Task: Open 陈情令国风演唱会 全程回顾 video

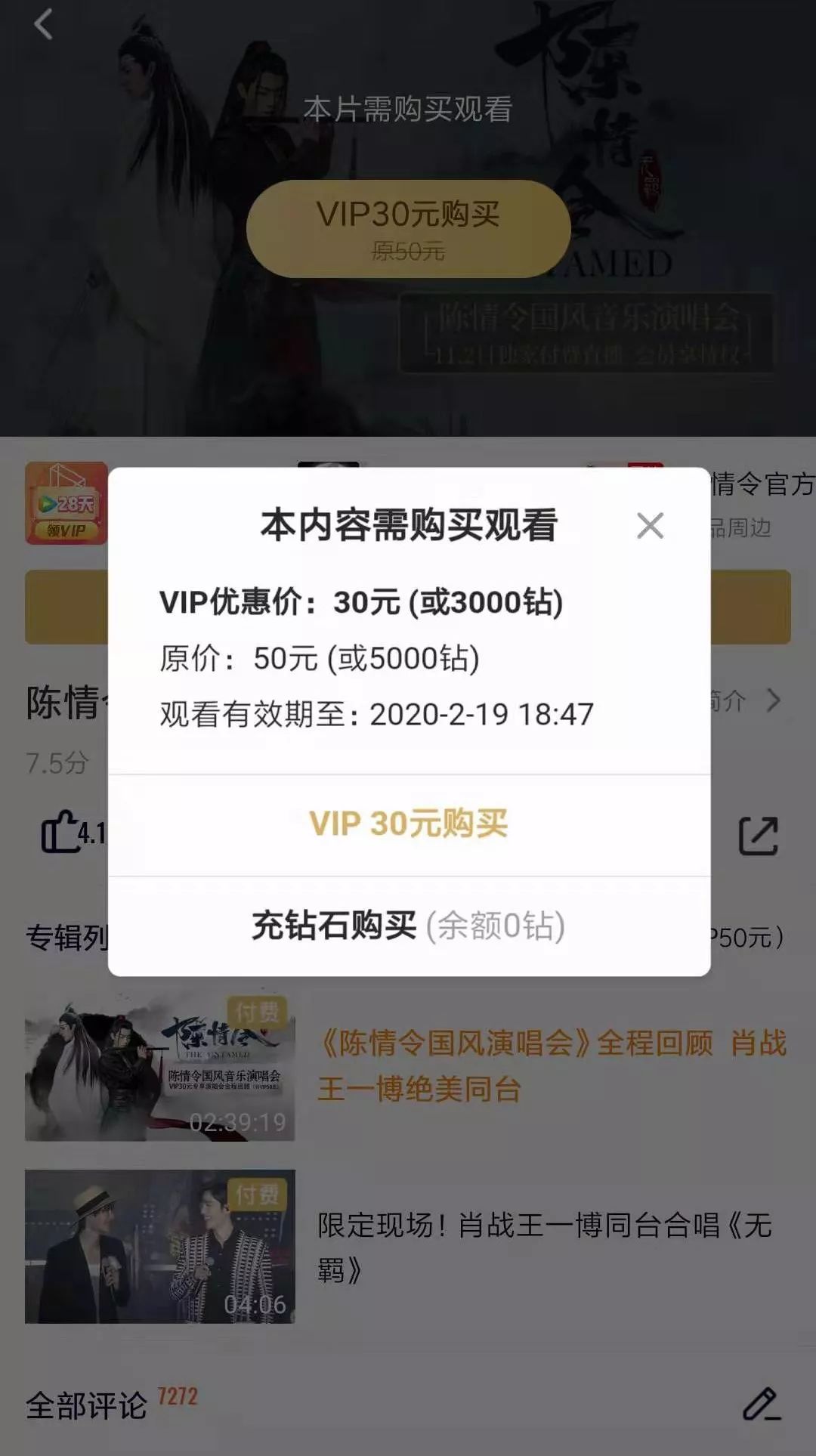Action: 552,1065
